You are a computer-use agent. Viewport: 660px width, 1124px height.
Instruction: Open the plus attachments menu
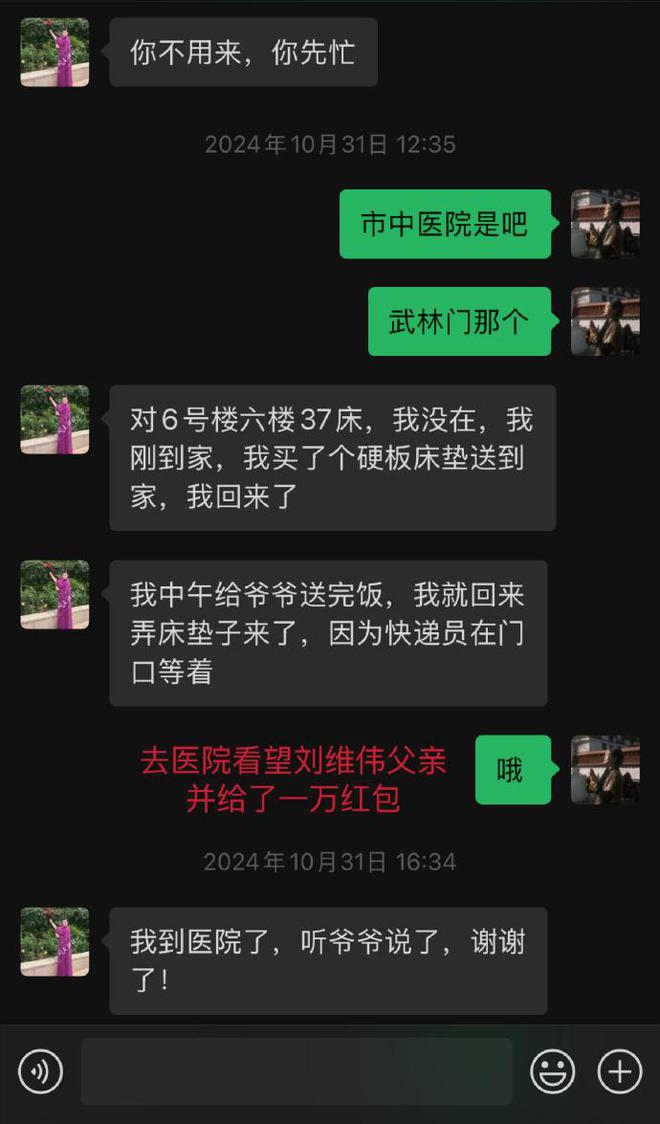[619, 1072]
